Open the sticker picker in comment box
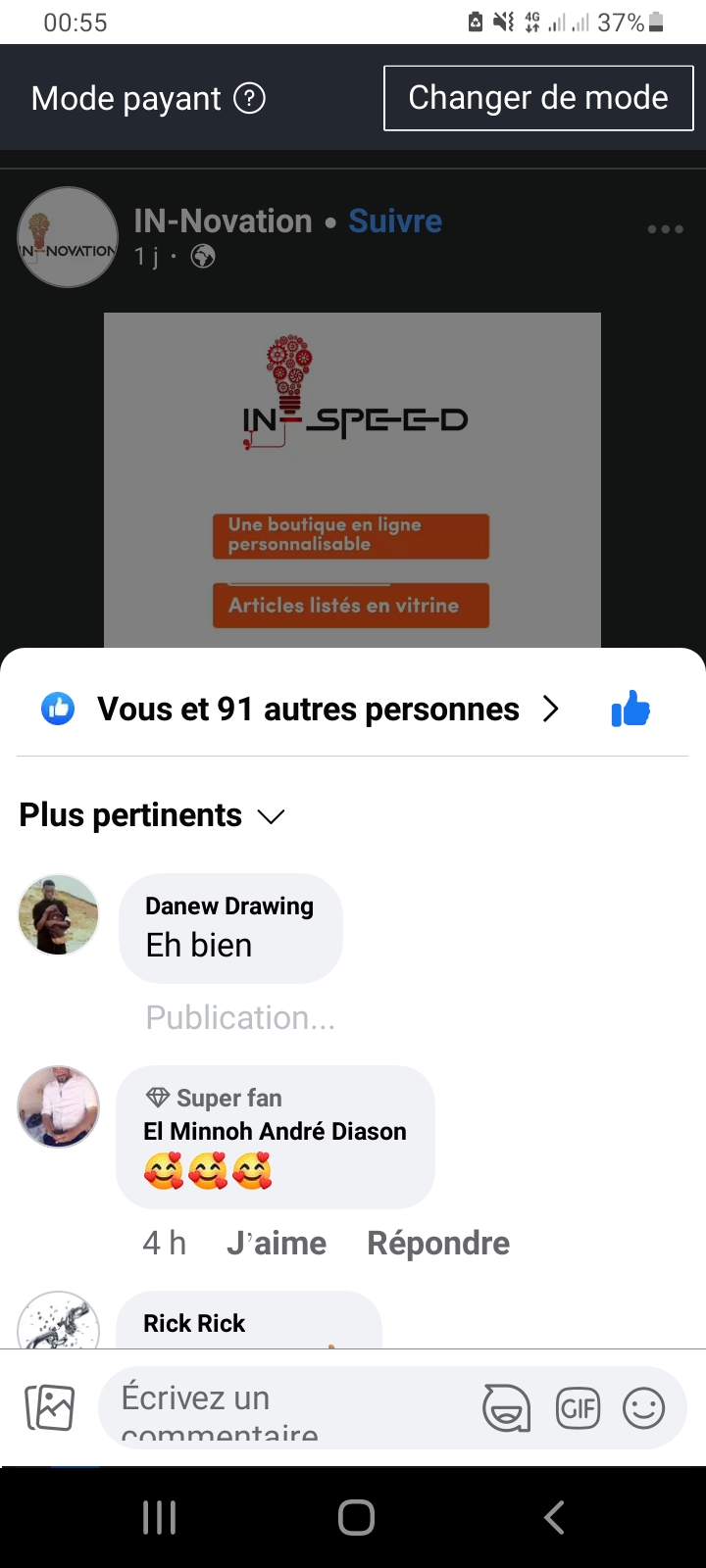Screen dimensions: 706x1568 (x=506, y=1408)
